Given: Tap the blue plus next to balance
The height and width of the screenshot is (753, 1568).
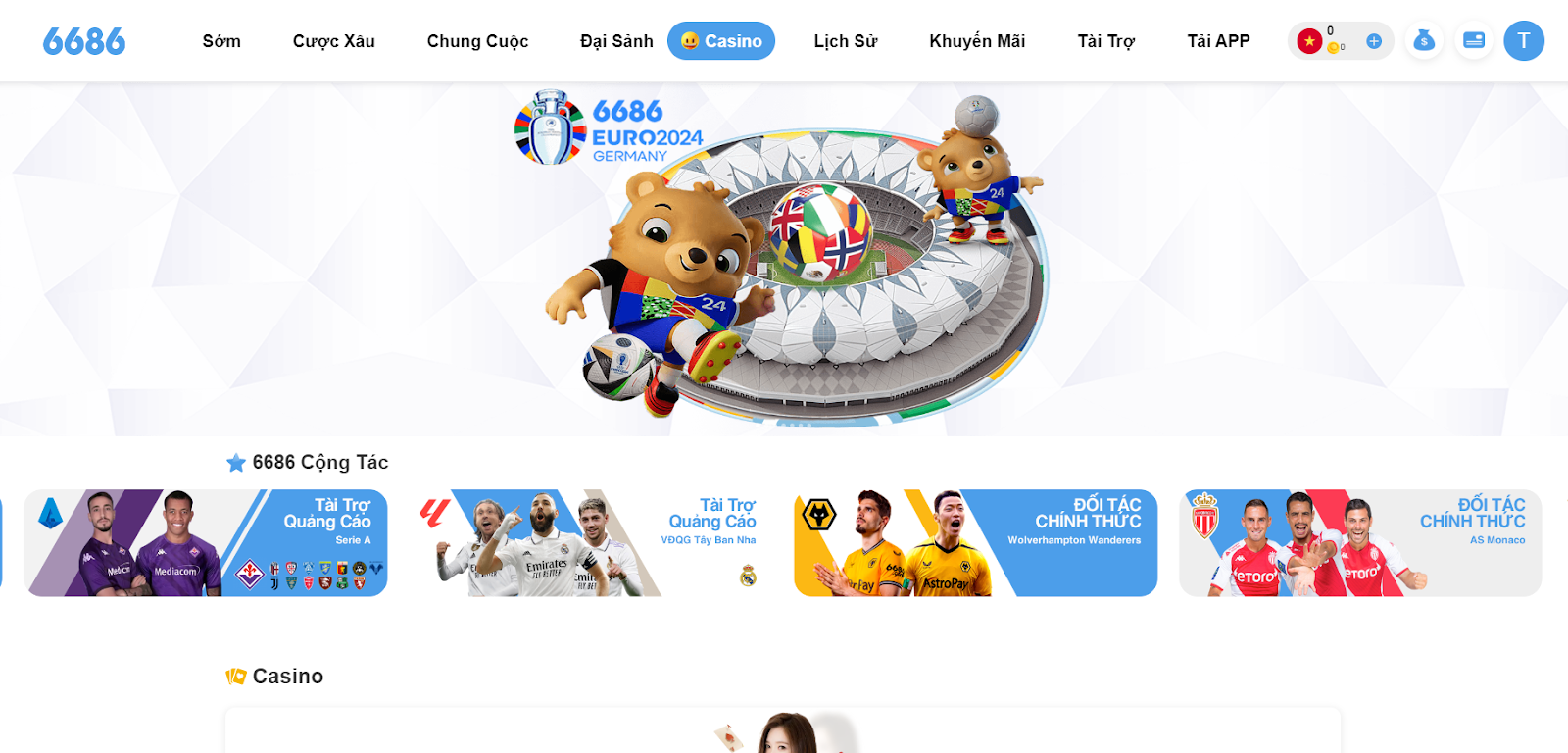Looking at the screenshot, I should point(1374,41).
